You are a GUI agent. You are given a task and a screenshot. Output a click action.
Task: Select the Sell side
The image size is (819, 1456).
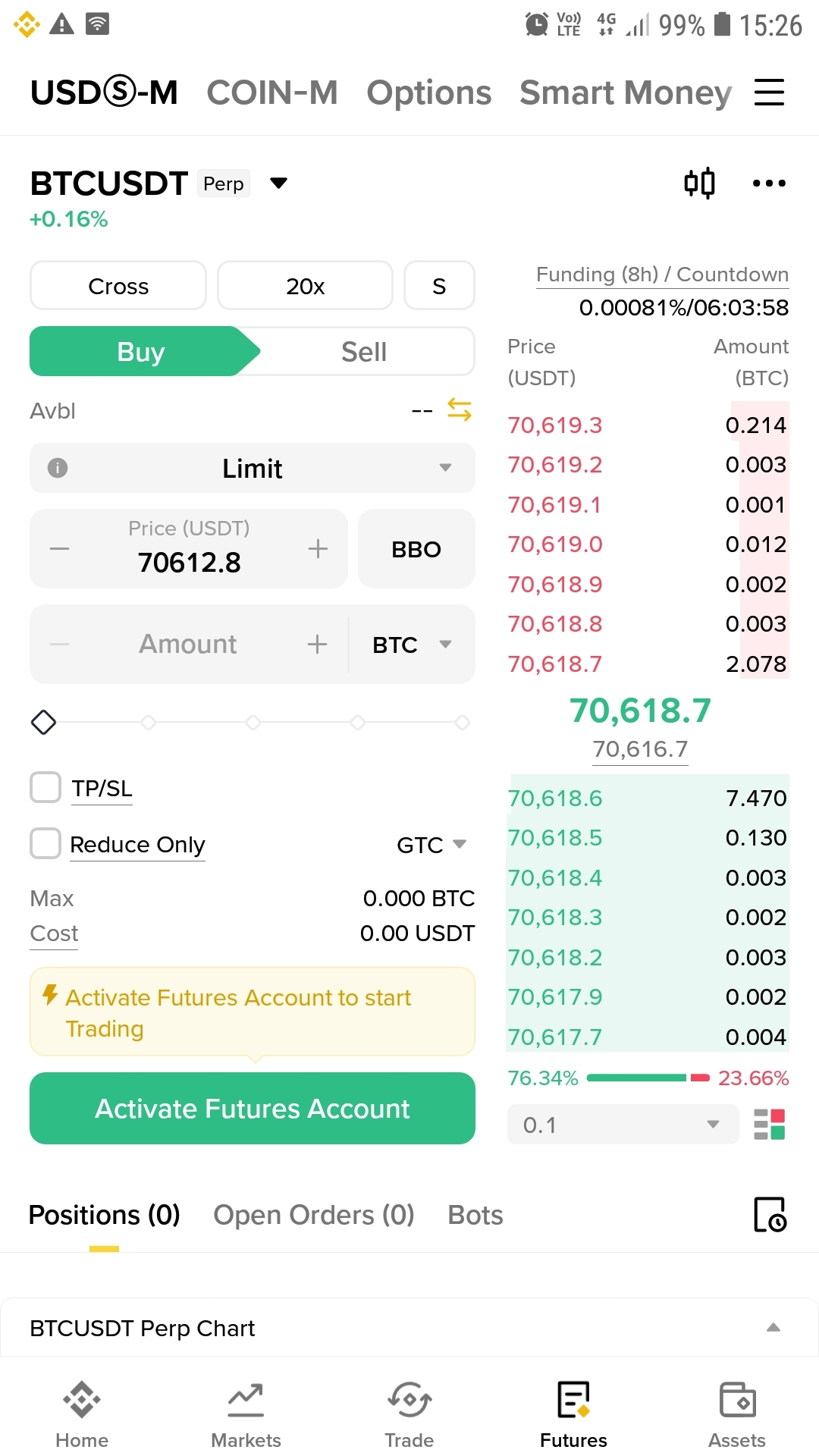click(364, 352)
